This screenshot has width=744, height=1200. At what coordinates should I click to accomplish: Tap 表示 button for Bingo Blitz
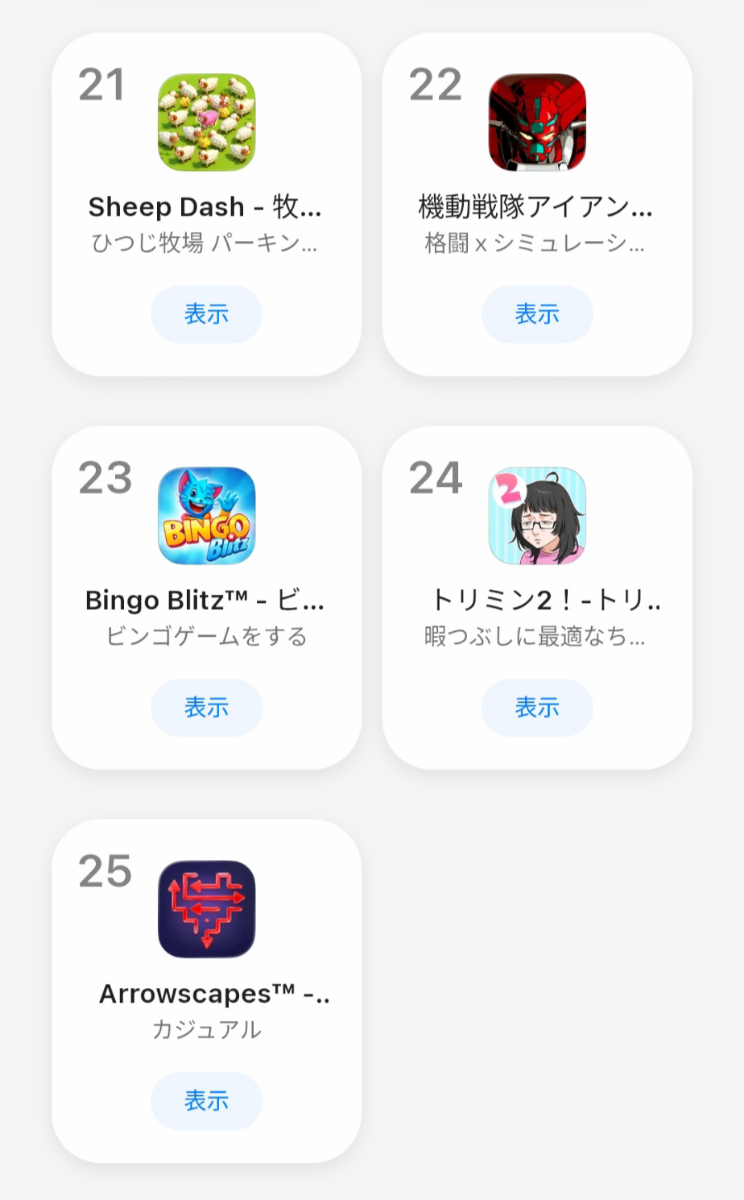(207, 707)
